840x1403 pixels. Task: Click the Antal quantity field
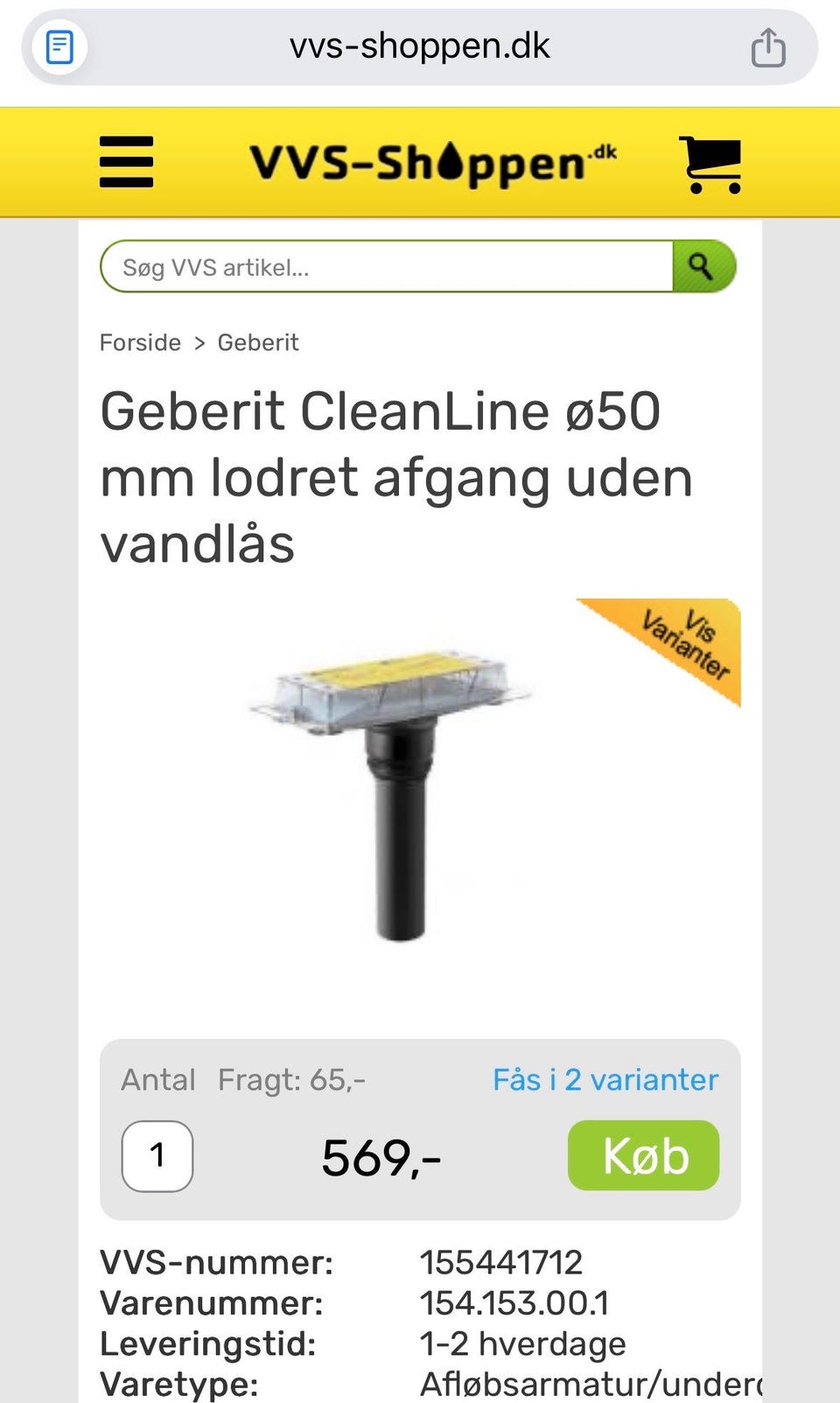(158, 1156)
